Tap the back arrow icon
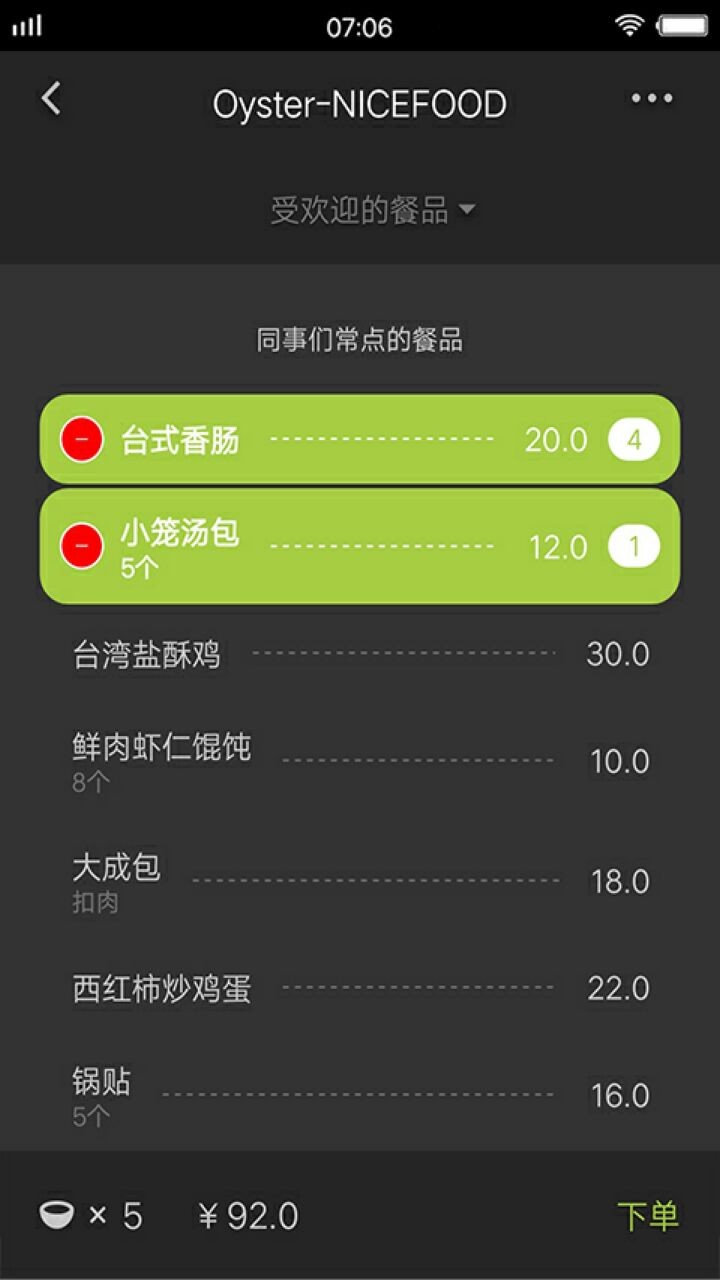This screenshot has height=1280, width=720. (x=50, y=99)
